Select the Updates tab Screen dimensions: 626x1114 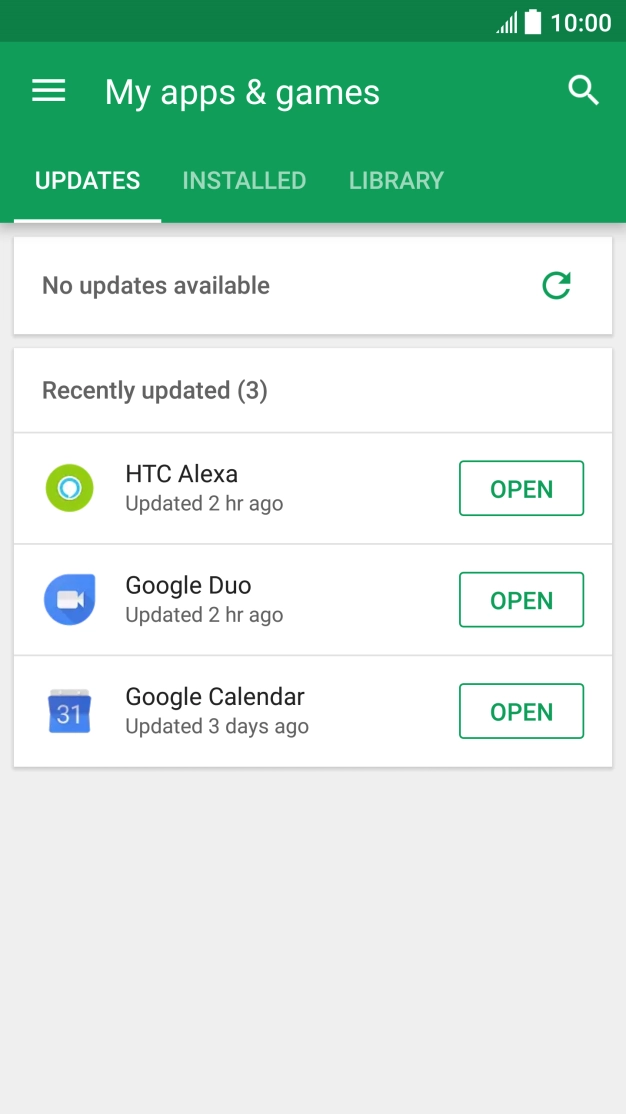coord(88,181)
